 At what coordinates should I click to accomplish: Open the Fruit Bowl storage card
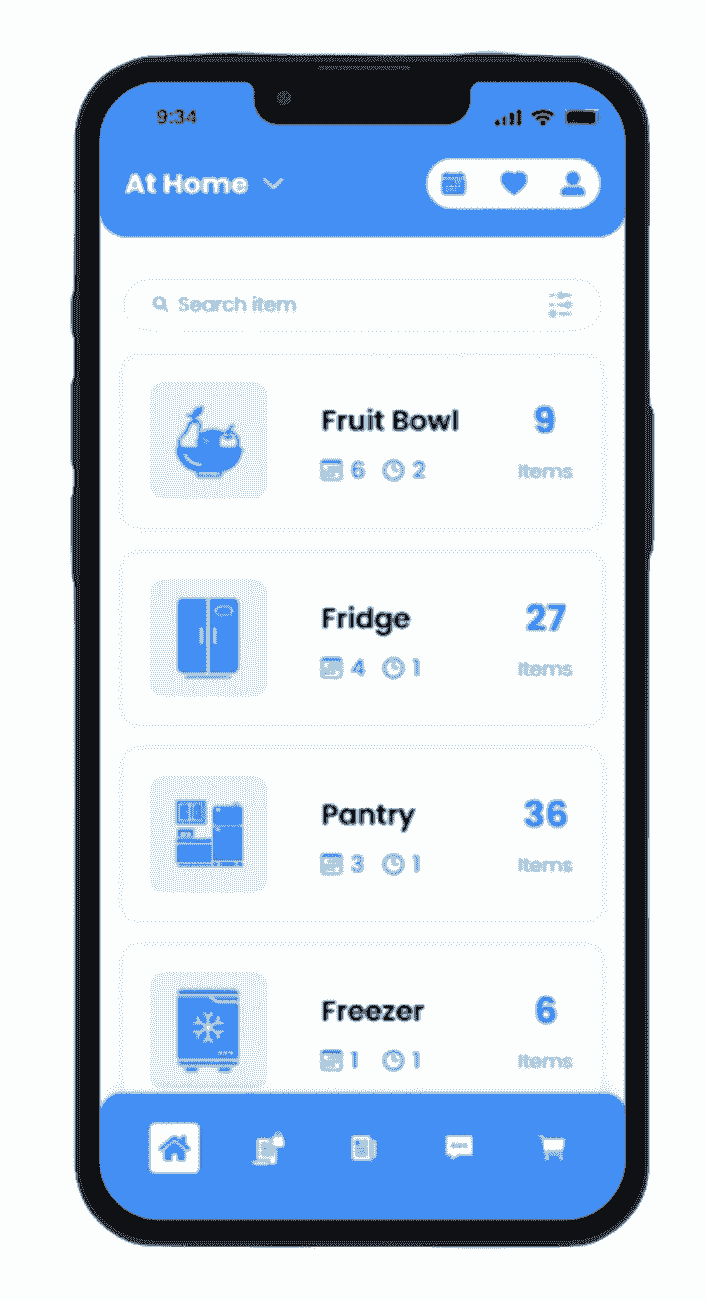362,441
